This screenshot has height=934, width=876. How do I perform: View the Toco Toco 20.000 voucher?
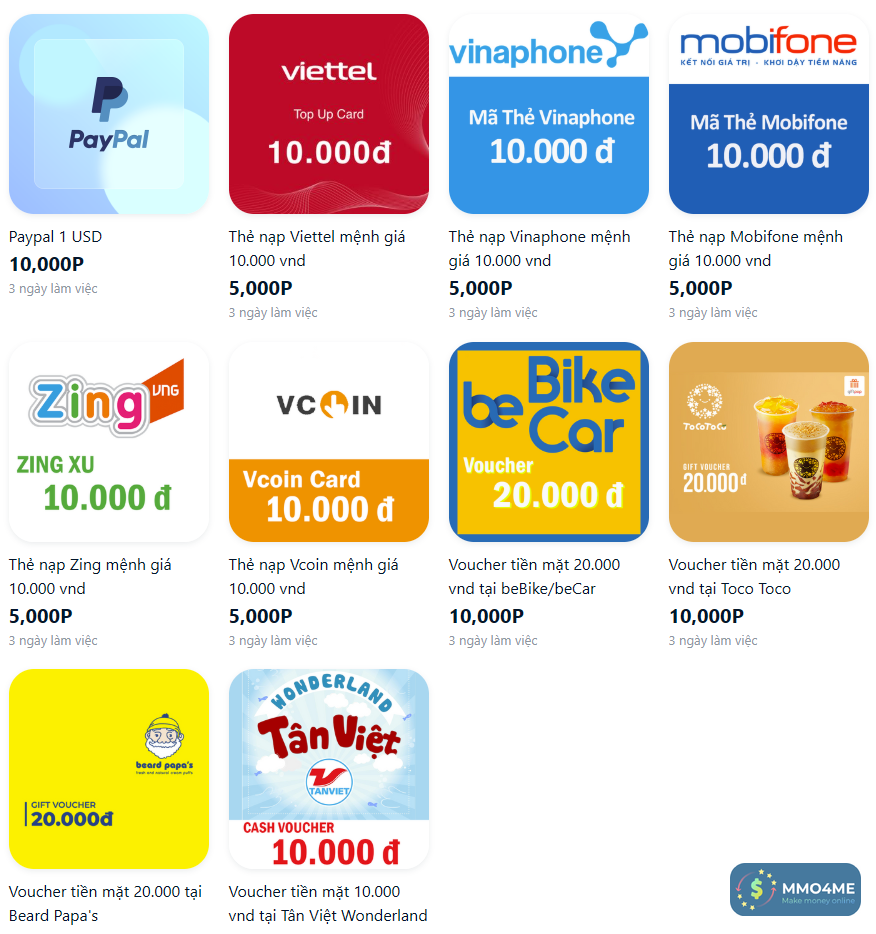tap(769, 442)
